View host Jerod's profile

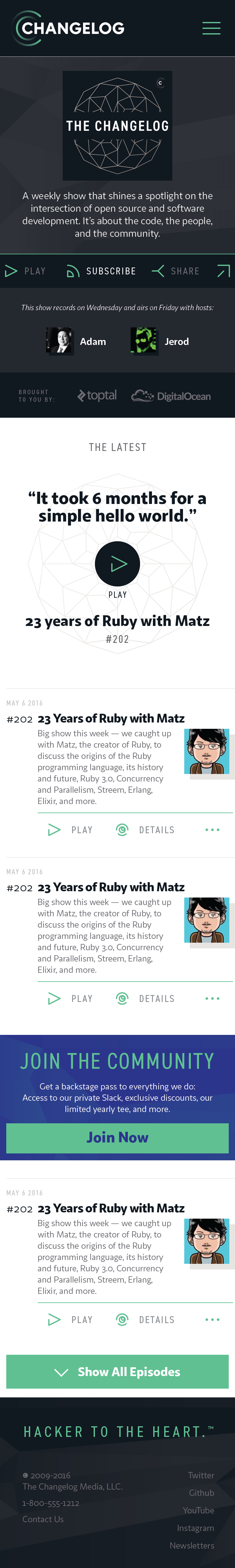click(x=160, y=342)
